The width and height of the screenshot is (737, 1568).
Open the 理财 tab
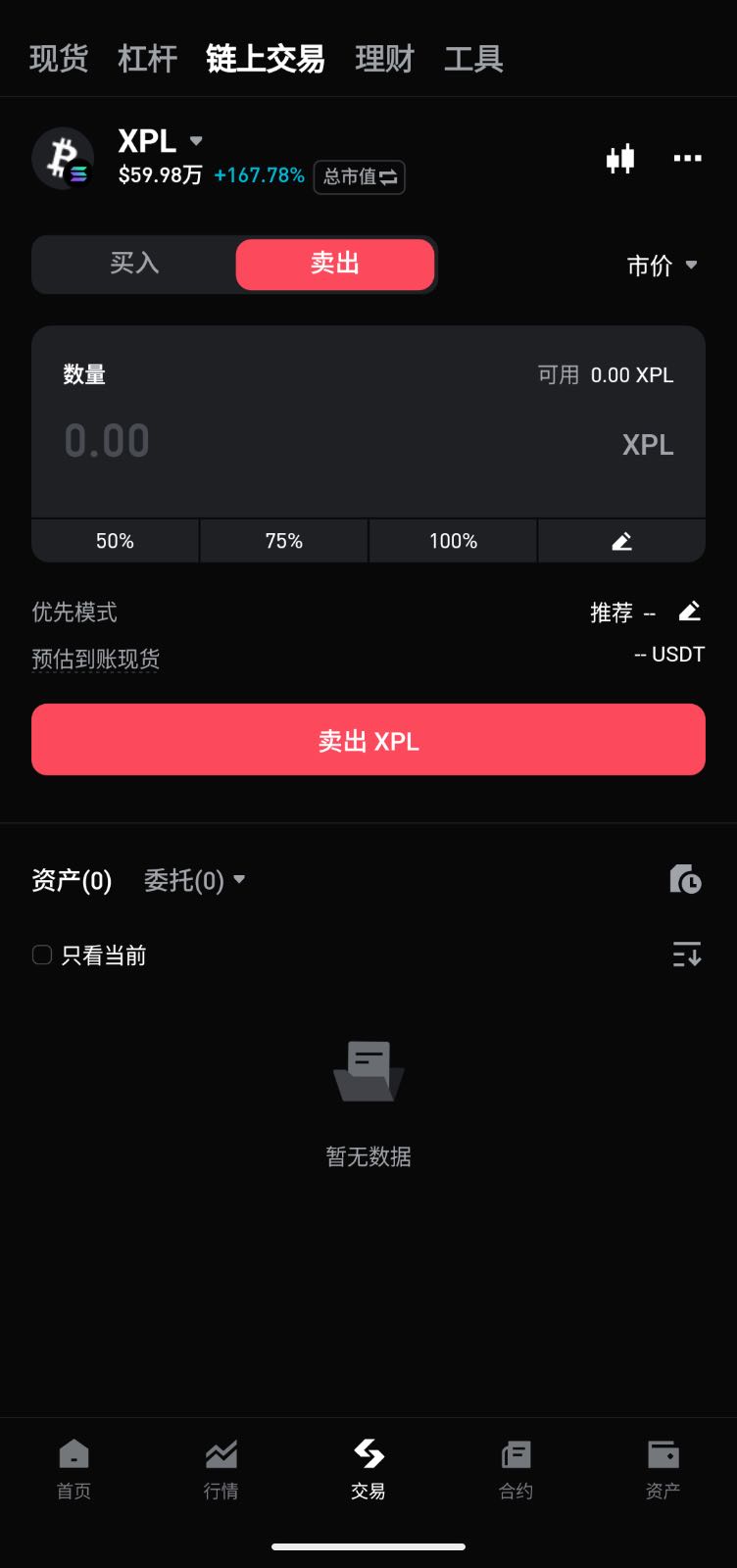pos(384,59)
